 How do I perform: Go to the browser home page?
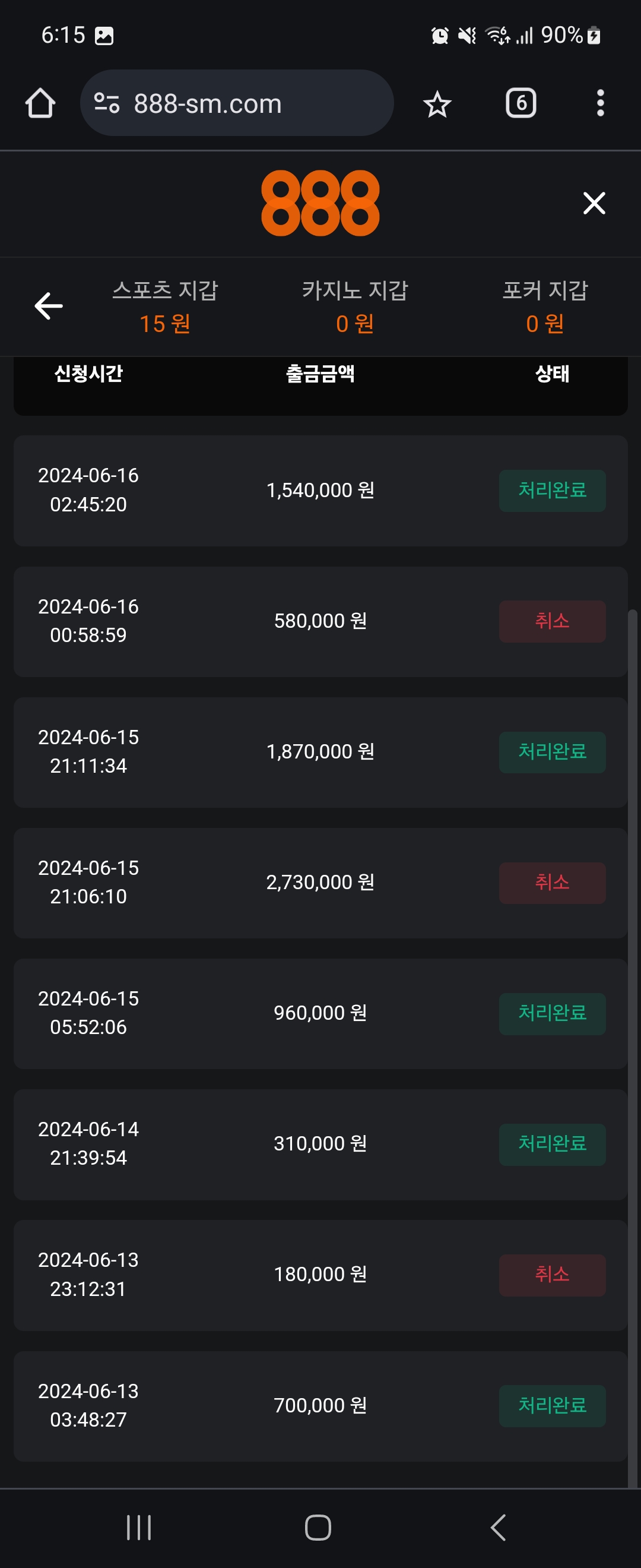coord(40,103)
